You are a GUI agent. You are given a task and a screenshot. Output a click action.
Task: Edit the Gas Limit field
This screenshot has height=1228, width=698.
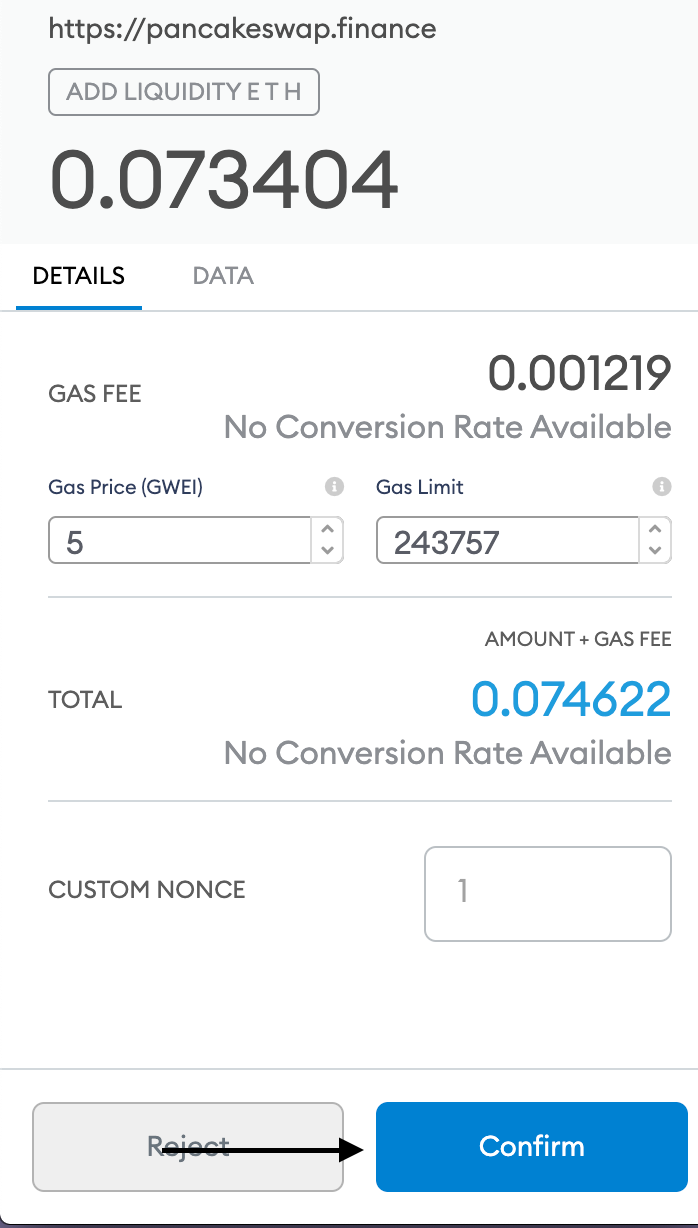pos(508,541)
